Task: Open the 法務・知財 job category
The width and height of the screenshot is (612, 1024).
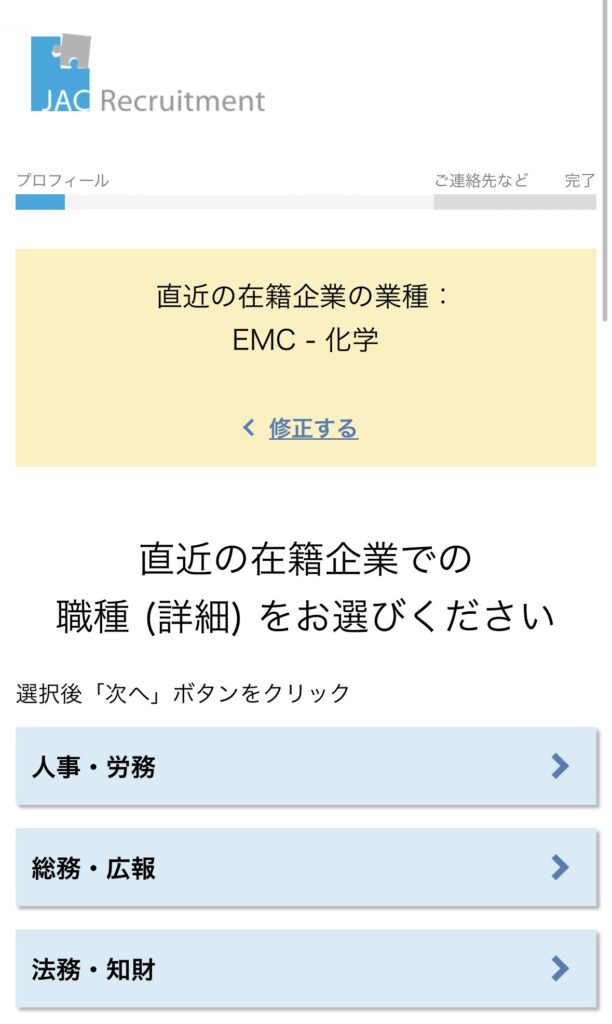Action: click(306, 968)
